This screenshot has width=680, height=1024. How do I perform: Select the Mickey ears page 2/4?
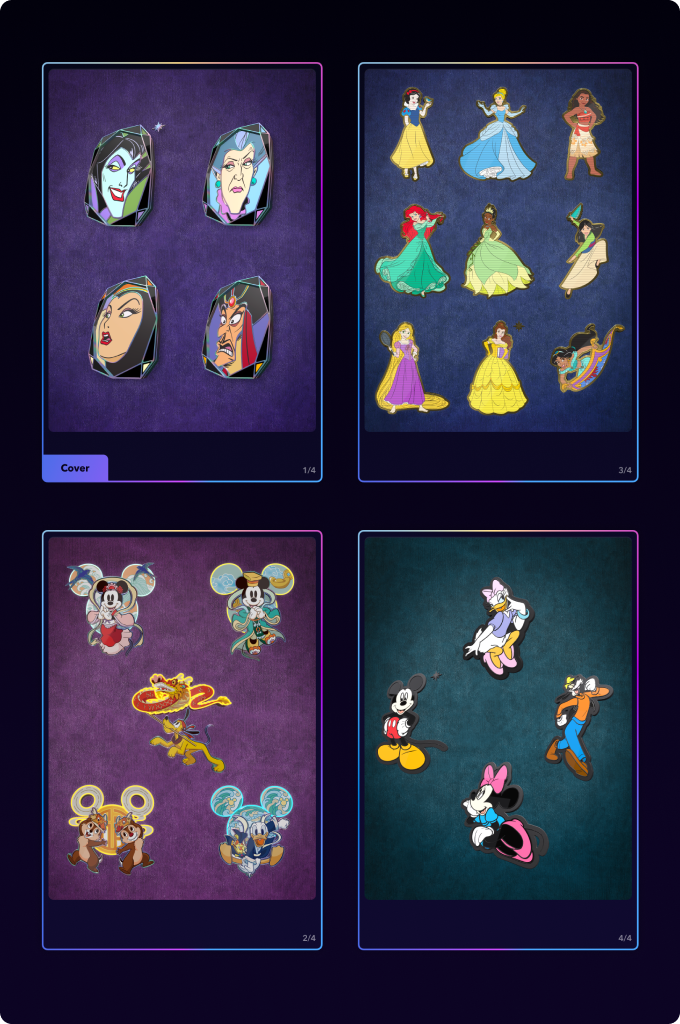pos(182,718)
